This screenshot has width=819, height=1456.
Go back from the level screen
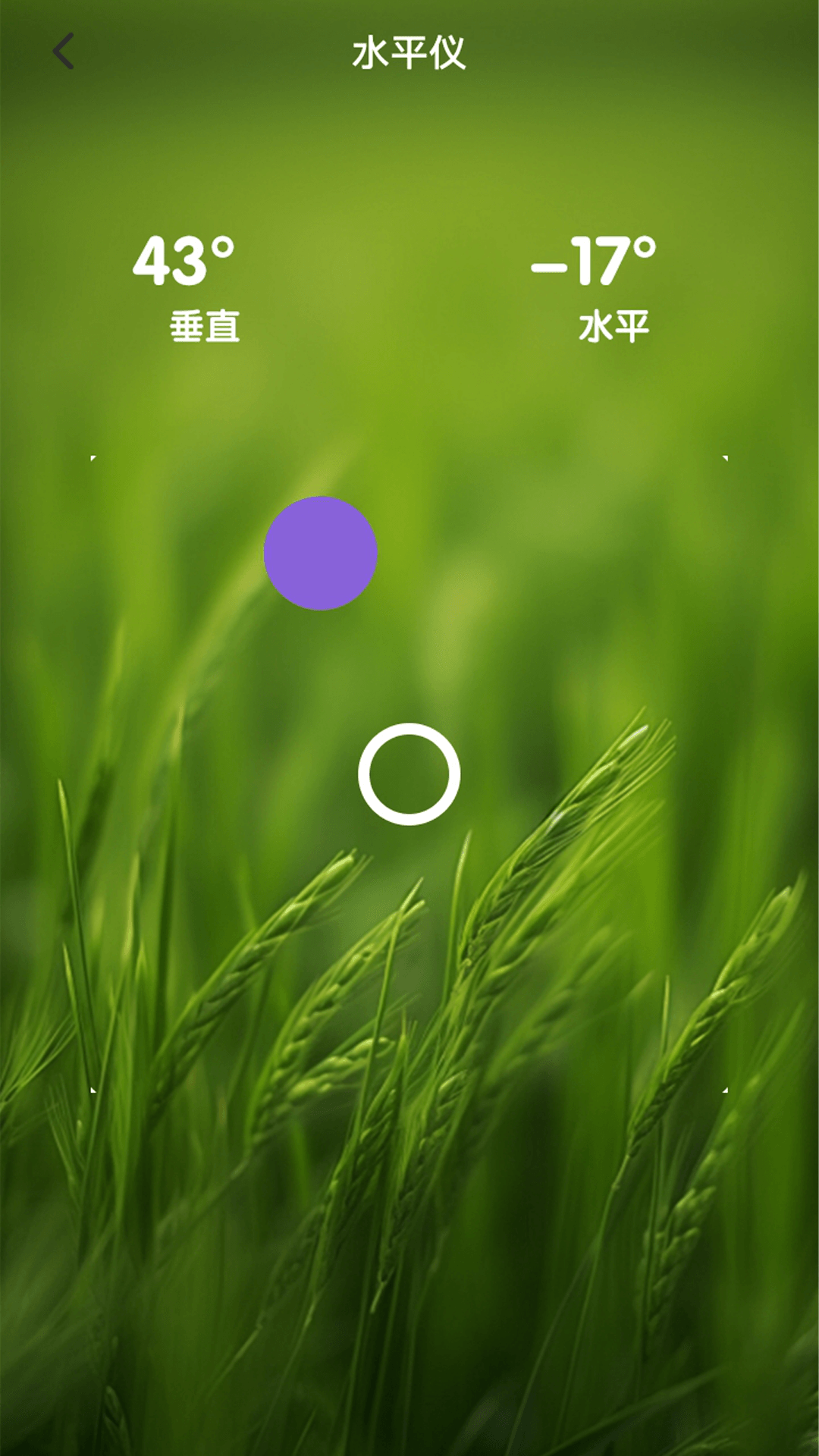tap(64, 52)
